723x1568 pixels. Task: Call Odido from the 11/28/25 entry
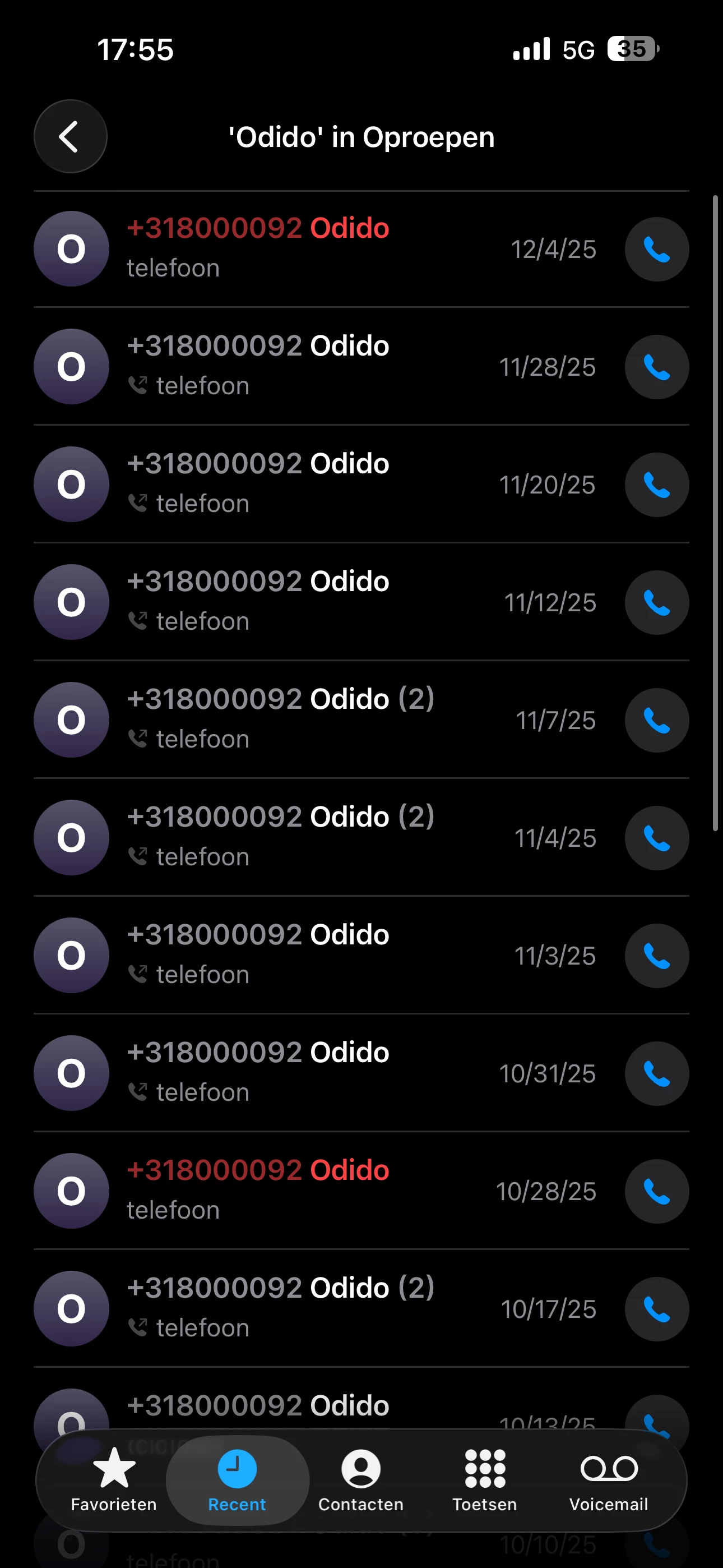coord(657,367)
